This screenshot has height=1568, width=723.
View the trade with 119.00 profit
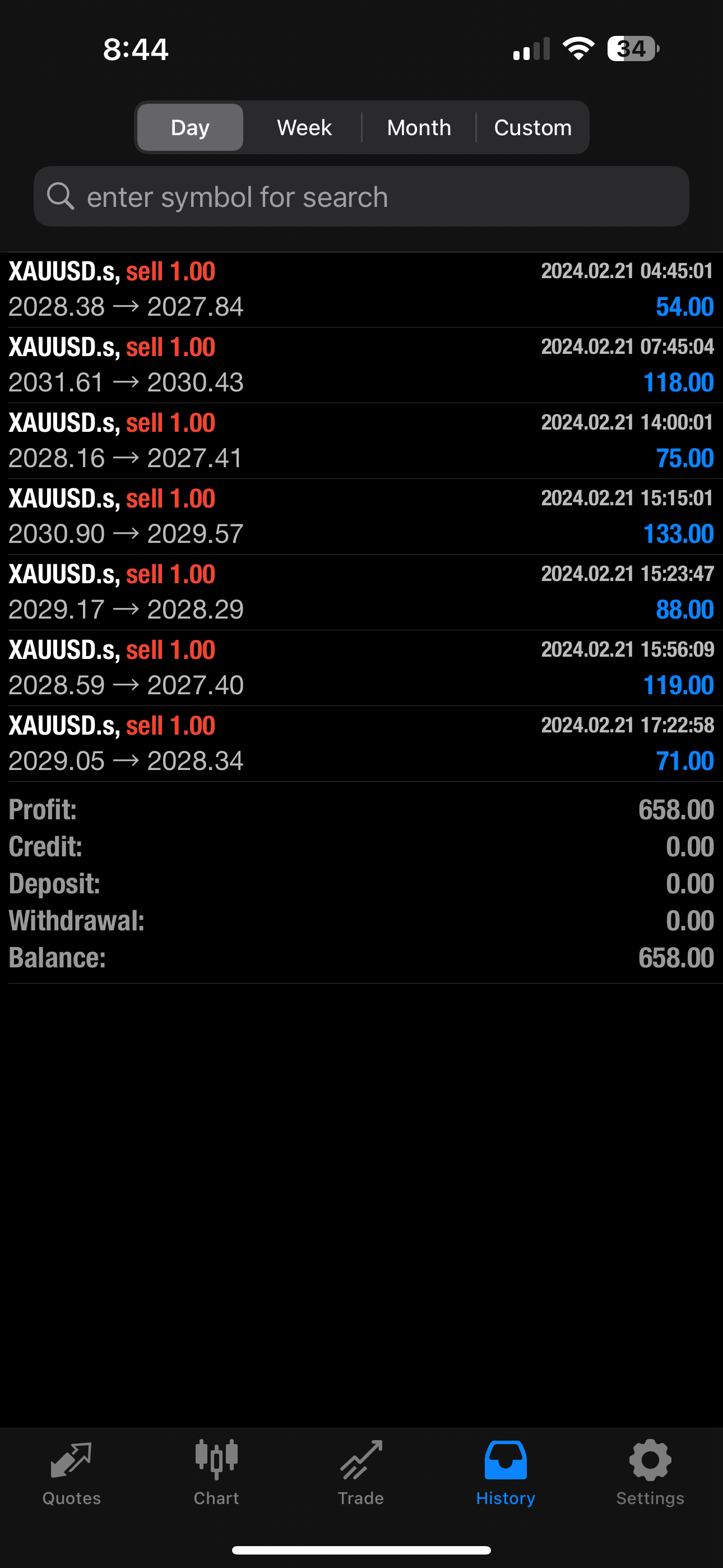[361, 668]
